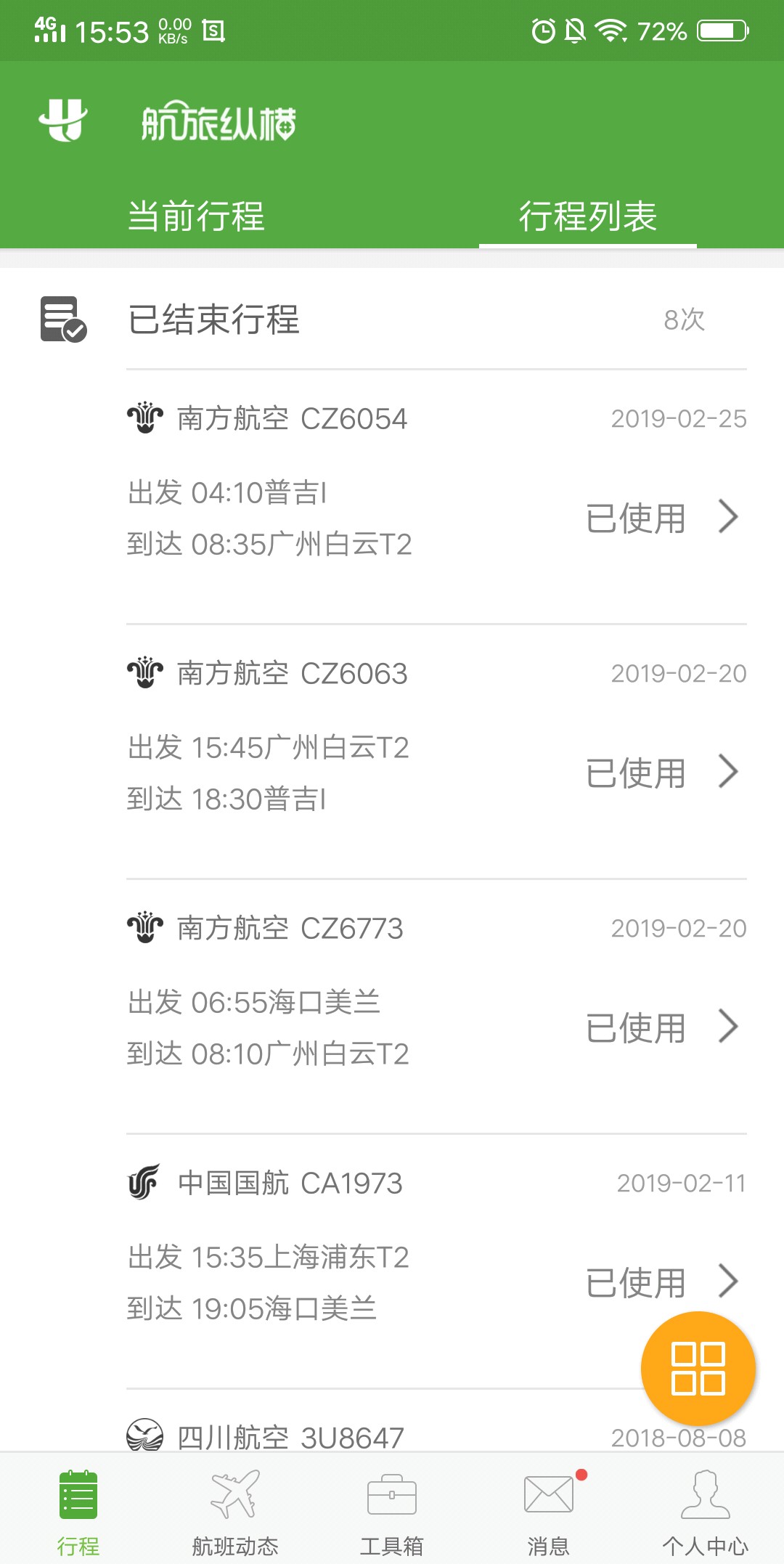Switch to the 当前行程 tab
The image size is (784, 1564).
coord(196,216)
